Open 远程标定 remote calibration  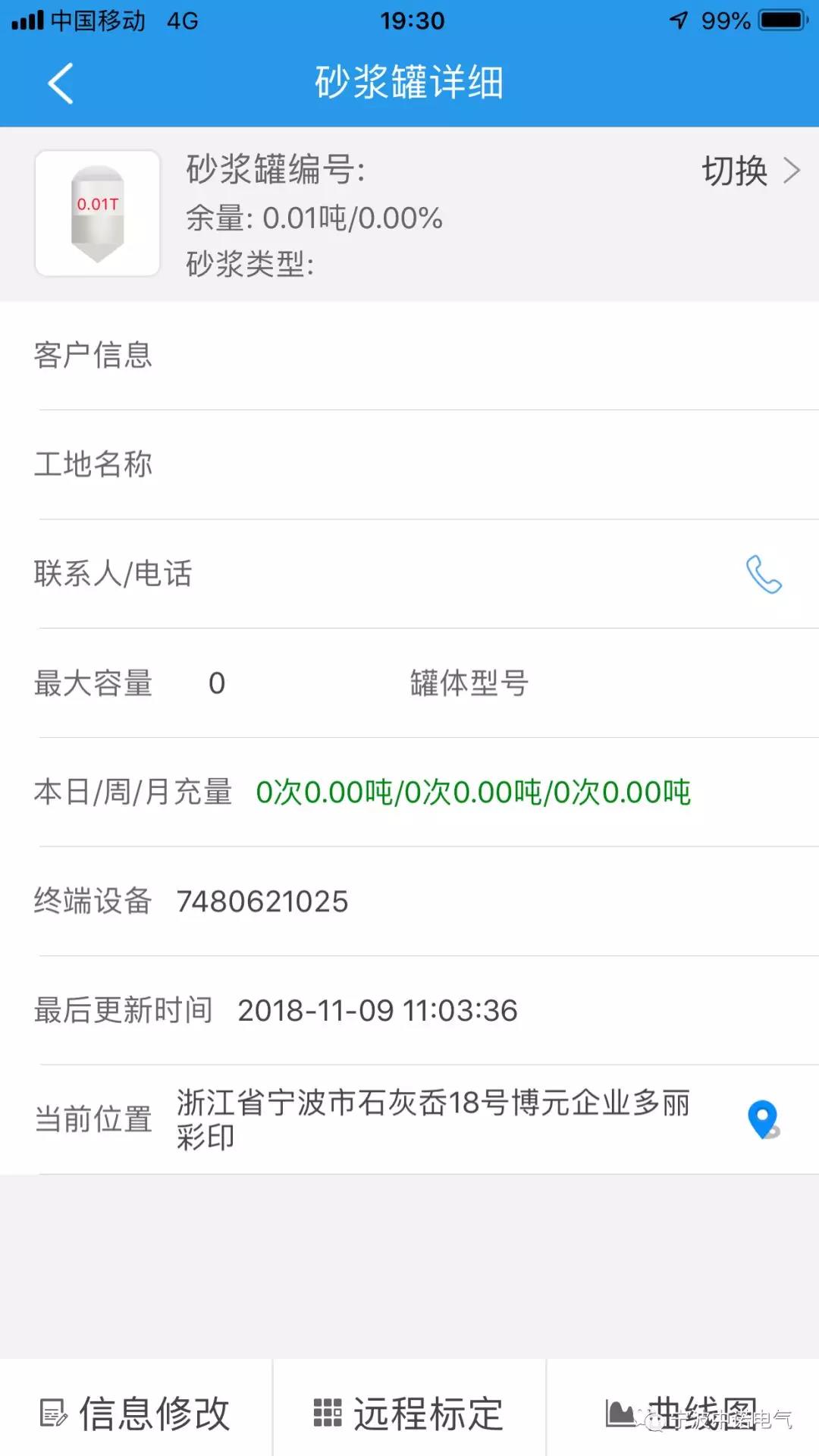pyautogui.click(x=409, y=1414)
